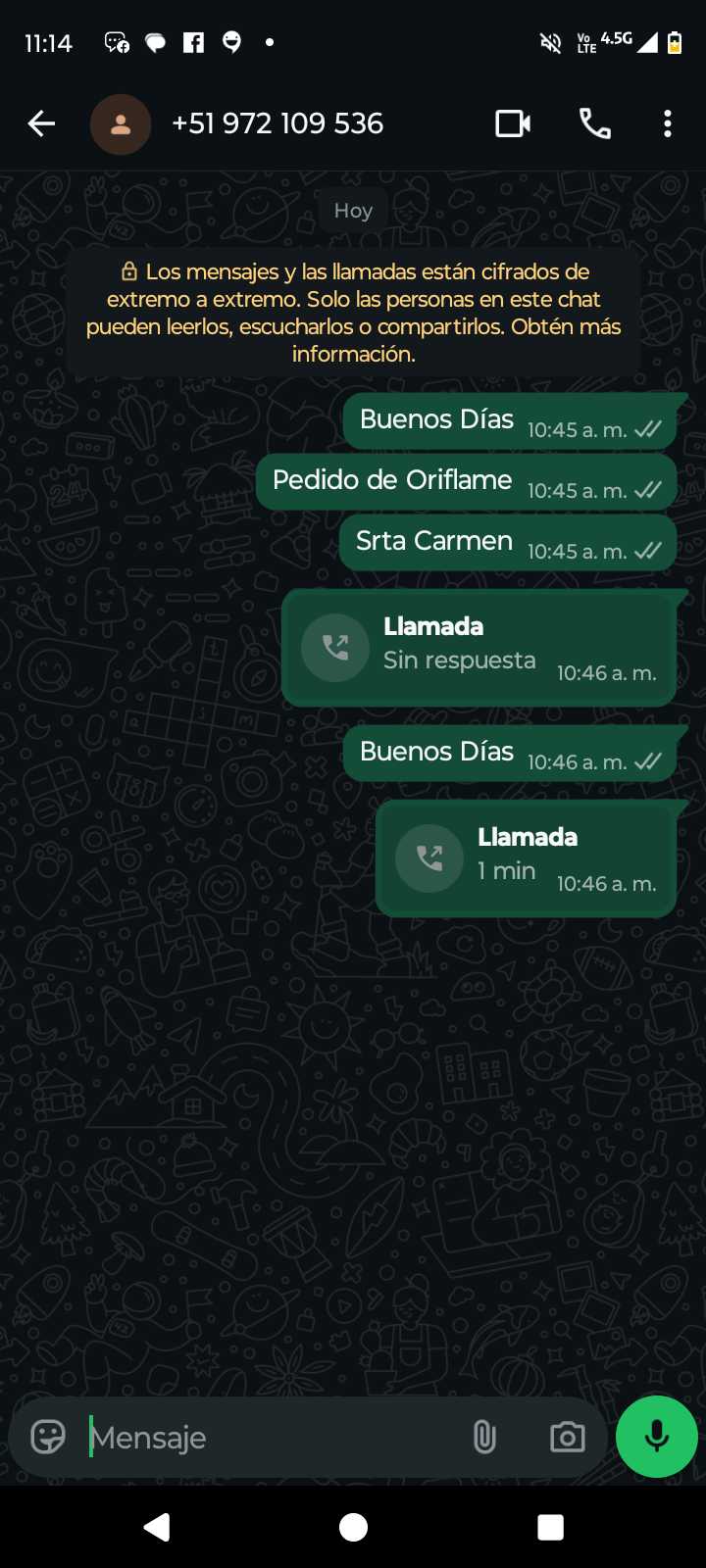Tap the system home button
706x1568 pixels.
(x=353, y=1527)
